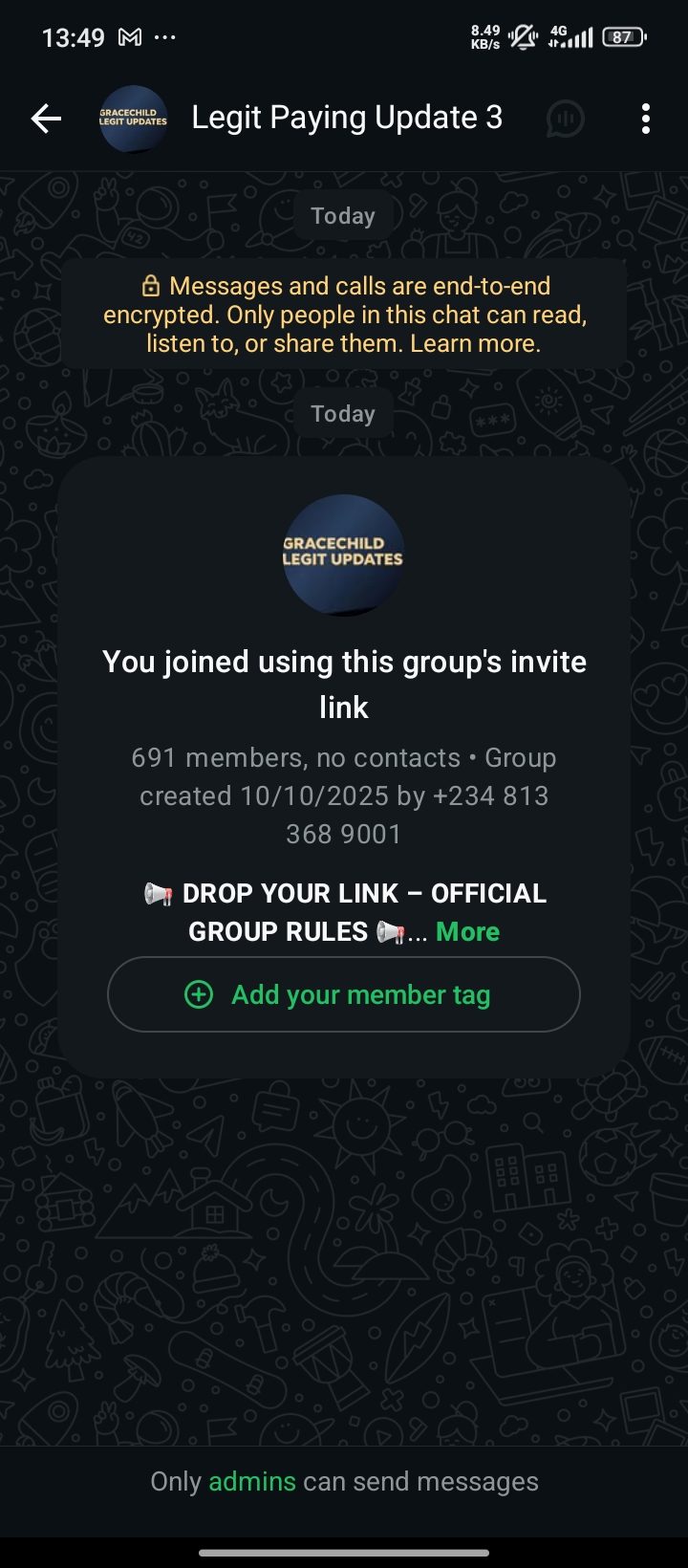Go back to the chat list

pos(46,119)
